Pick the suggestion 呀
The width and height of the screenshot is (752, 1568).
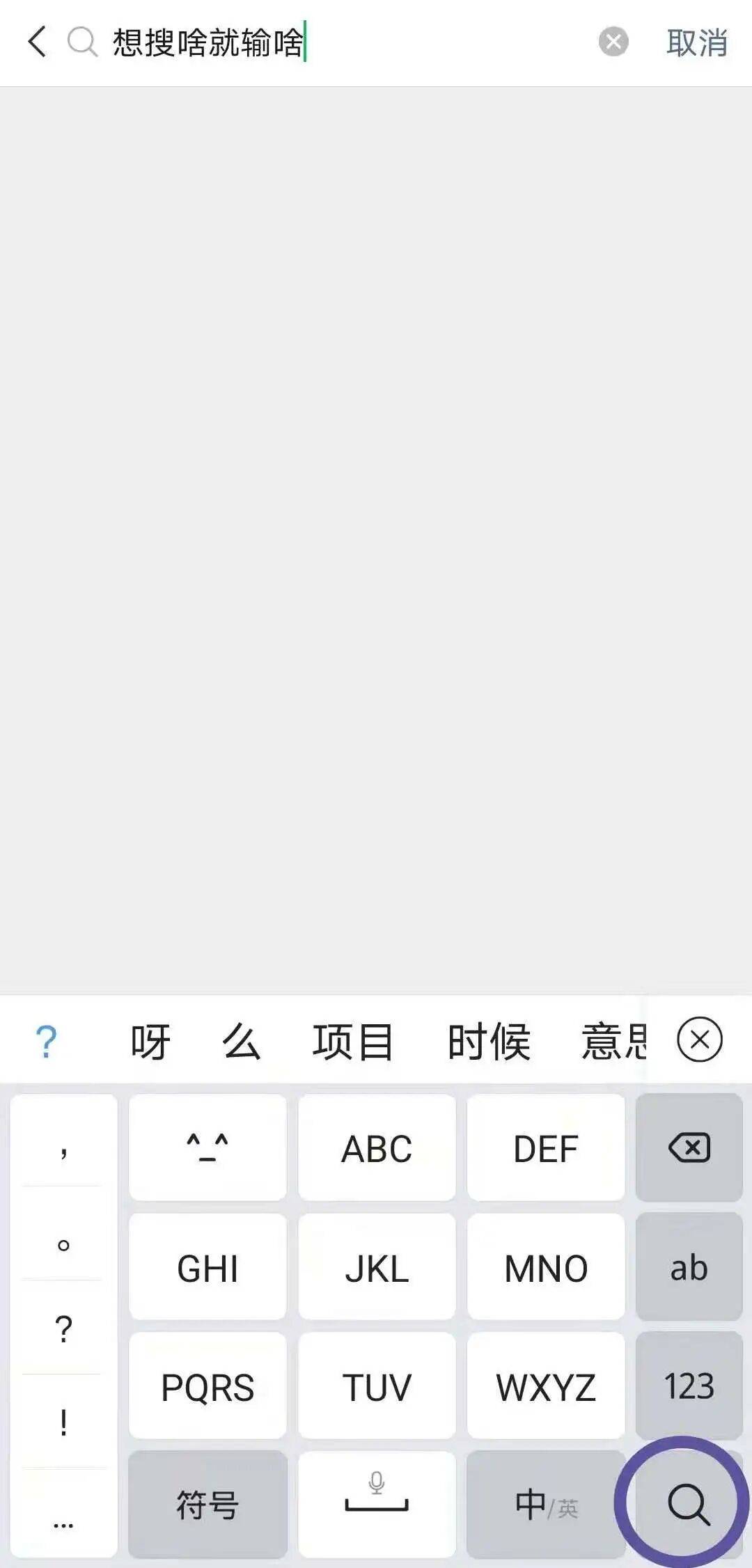pyautogui.click(x=150, y=1042)
